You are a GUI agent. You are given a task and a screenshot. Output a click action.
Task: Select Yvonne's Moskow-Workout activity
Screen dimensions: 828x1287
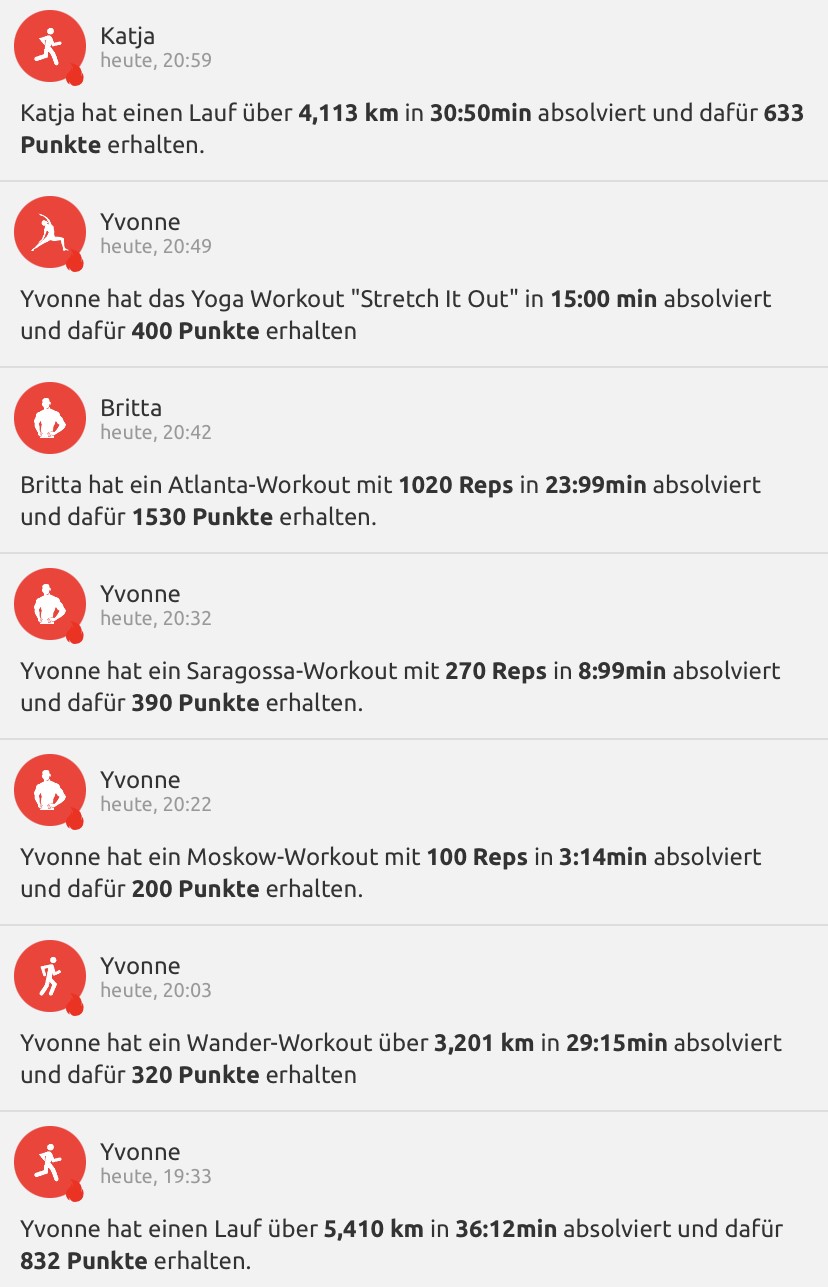(x=412, y=872)
